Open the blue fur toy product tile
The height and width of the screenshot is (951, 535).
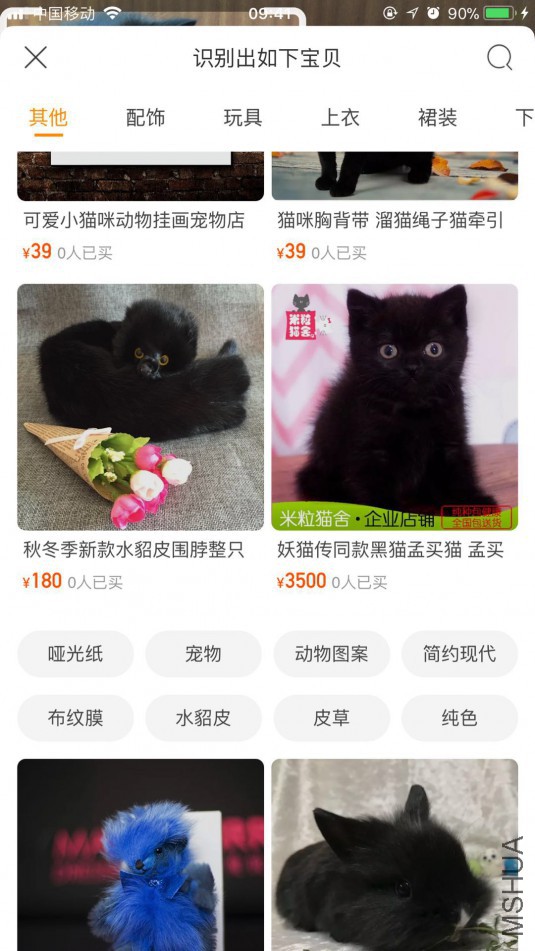tap(140, 855)
